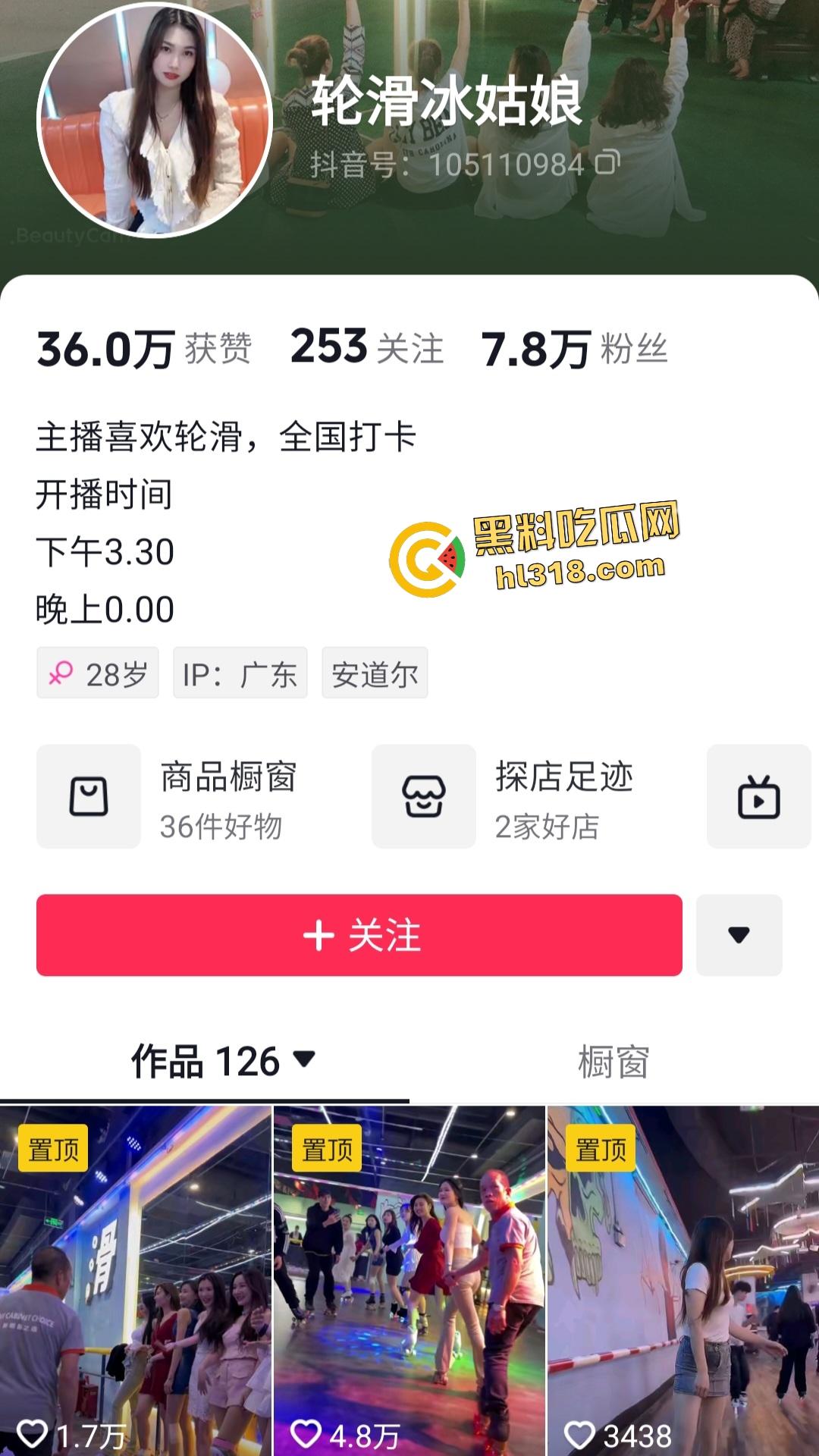Expand the arrow next to the 关注 button

pyautogui.click(x=739, y=935)
